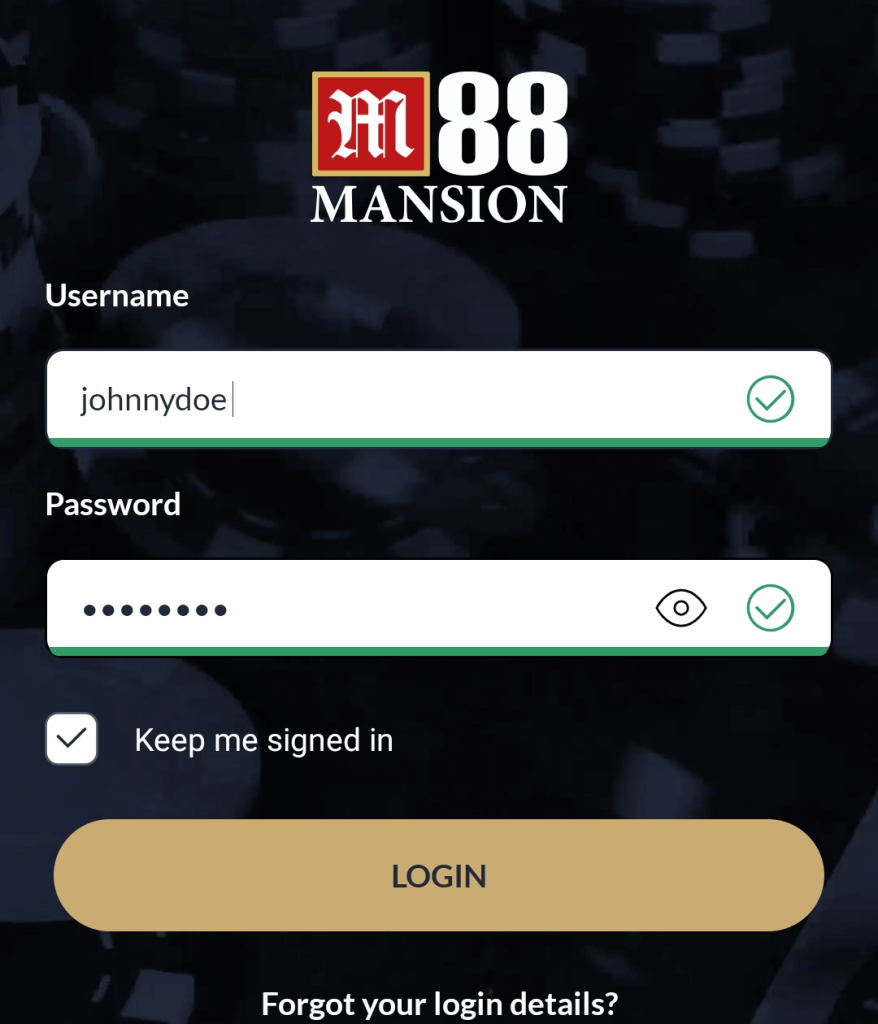Click the green checkmark beside the password
Image resolution: width=878 pixels, height=1024 pixels.
770,607
